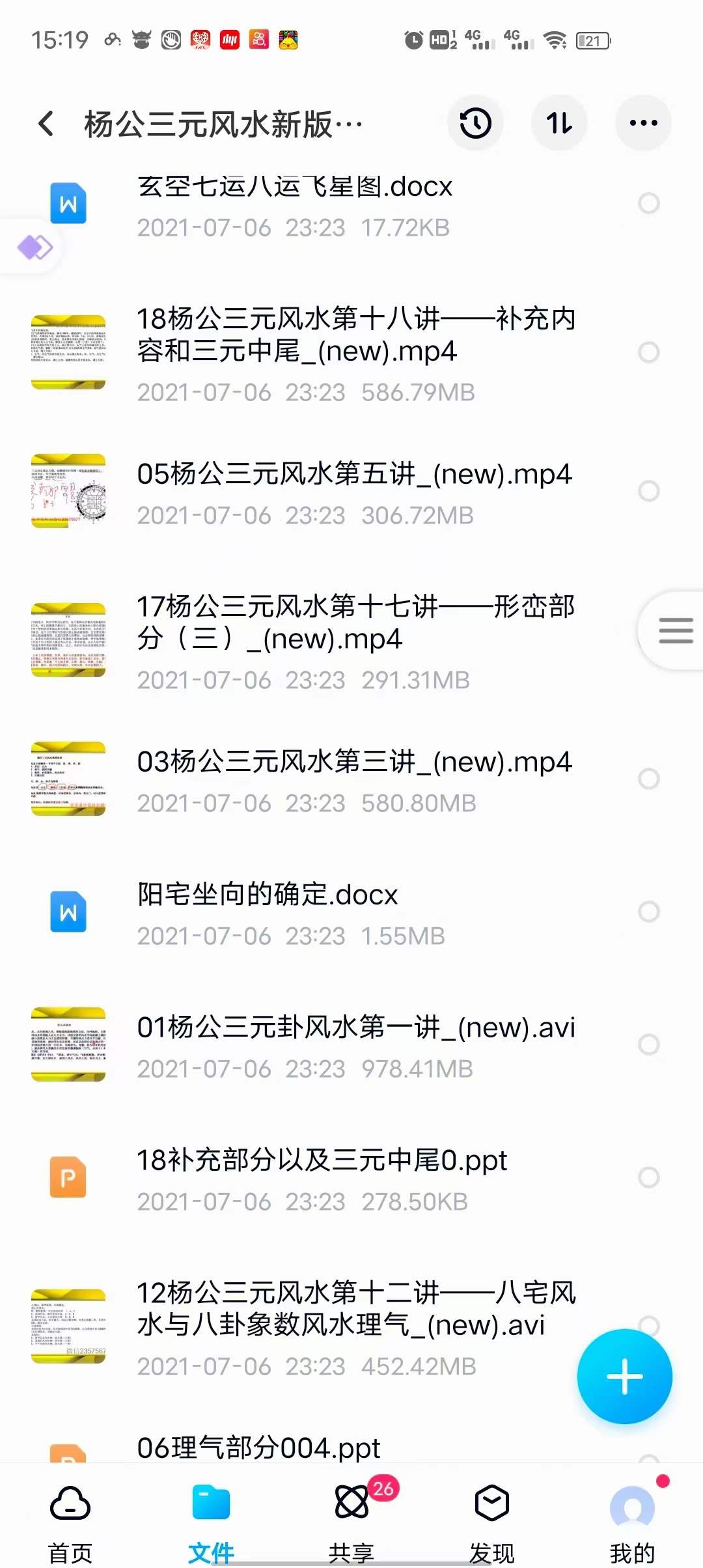Tick the circle for 18补充部分以及三元中尾0.ppt

648,1177
